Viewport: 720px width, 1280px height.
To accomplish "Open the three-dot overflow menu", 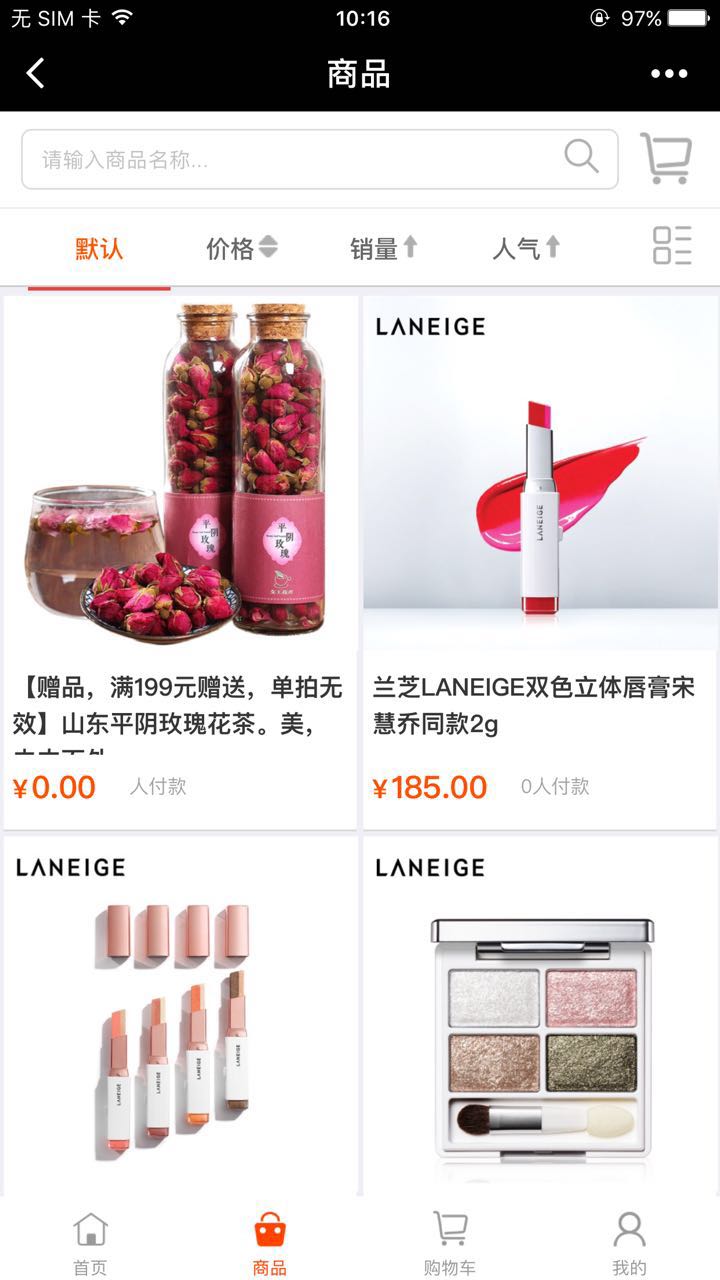I will coord(669,73).
